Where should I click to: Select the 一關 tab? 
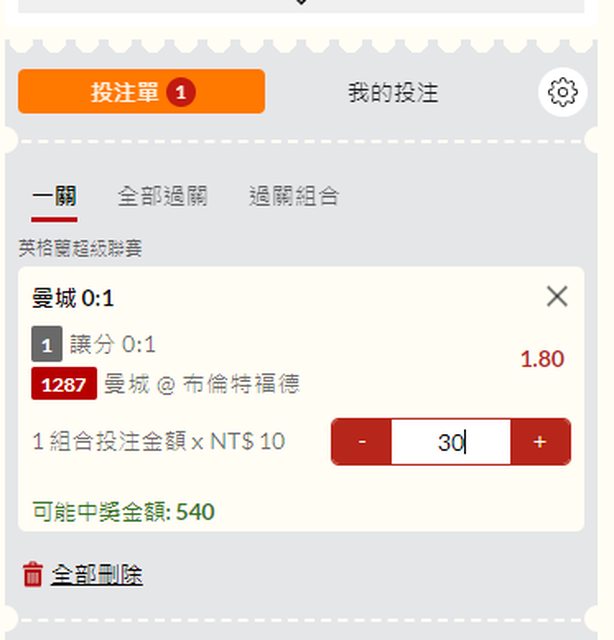[54, 196]
